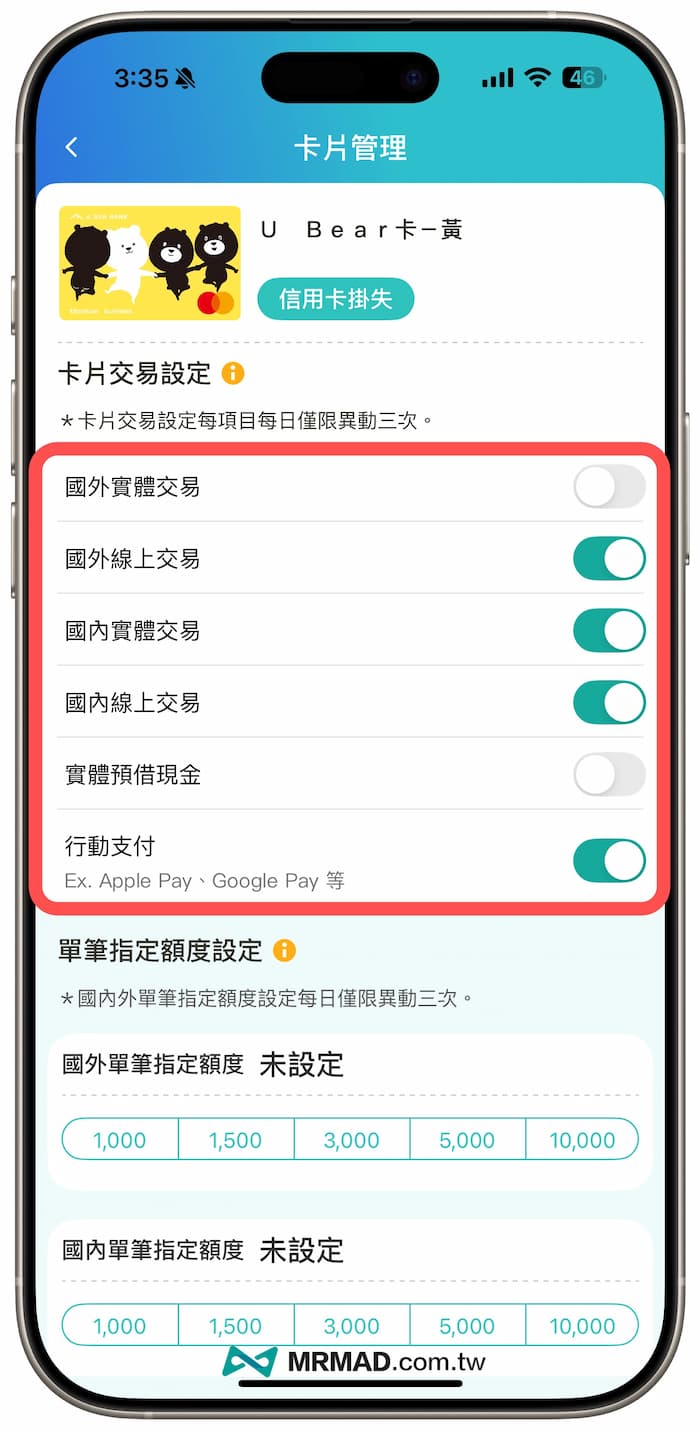Open info icon beside 卡片交易設定

pyautogui.click(x=233, y=374)
